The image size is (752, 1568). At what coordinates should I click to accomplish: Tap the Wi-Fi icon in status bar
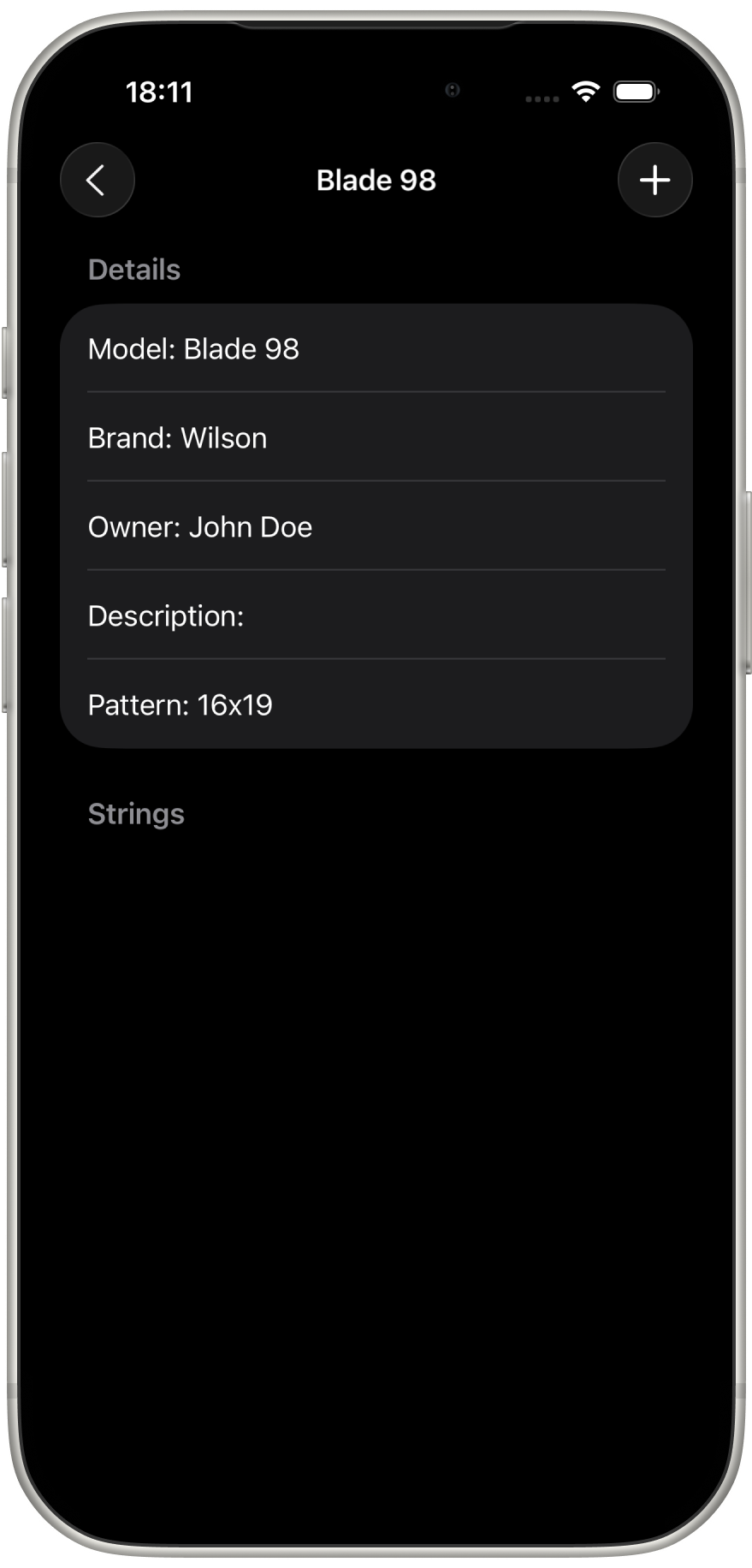(586, 91)
